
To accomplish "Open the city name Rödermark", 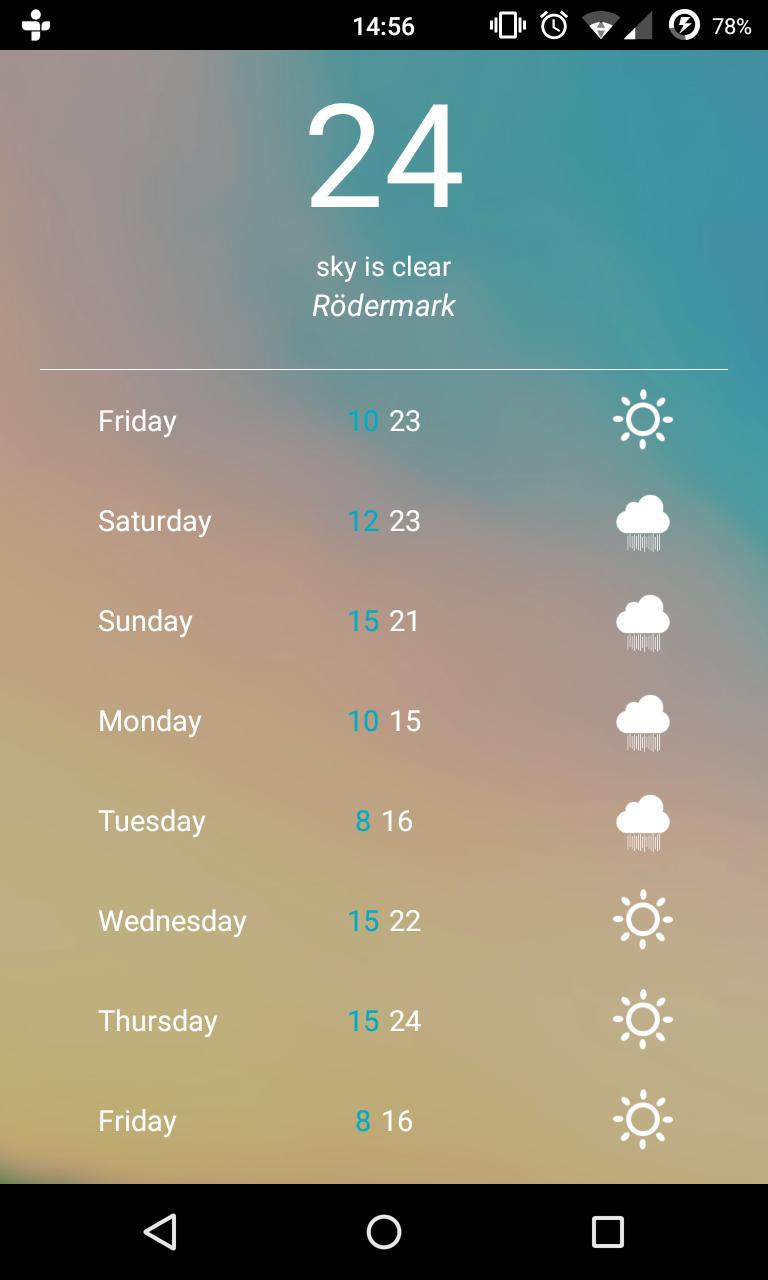I will tap(383, 305).
